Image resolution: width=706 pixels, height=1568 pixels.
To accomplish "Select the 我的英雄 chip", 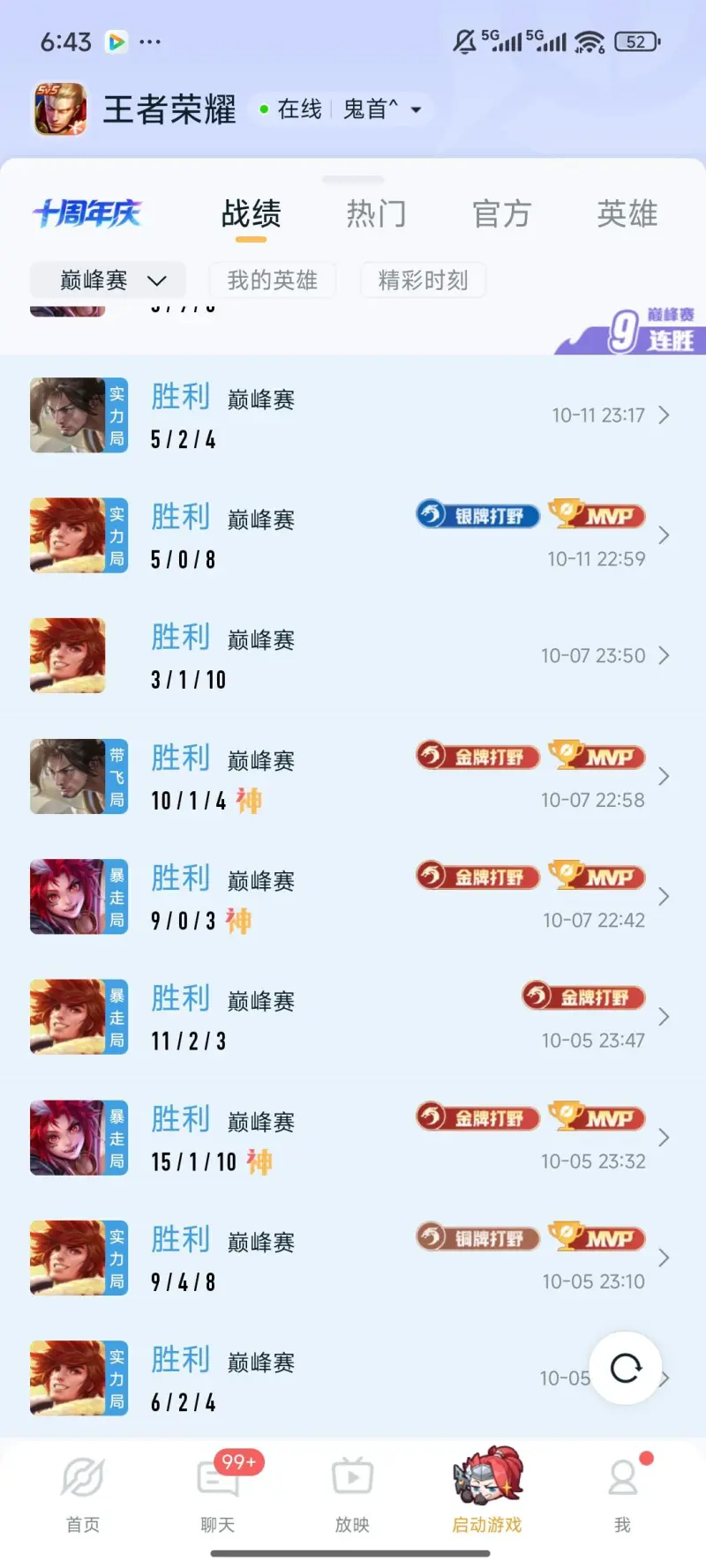I will (x=272, y=280).
